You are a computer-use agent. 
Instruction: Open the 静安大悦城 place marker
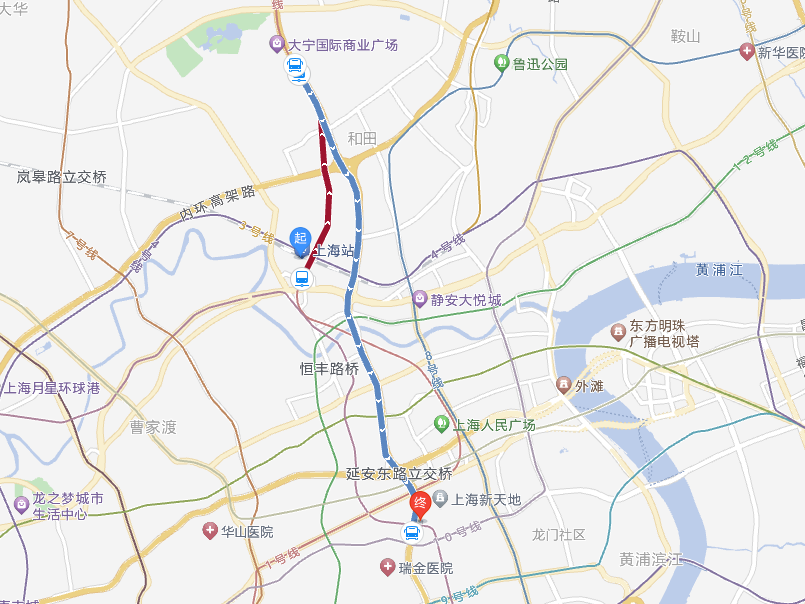421,299
